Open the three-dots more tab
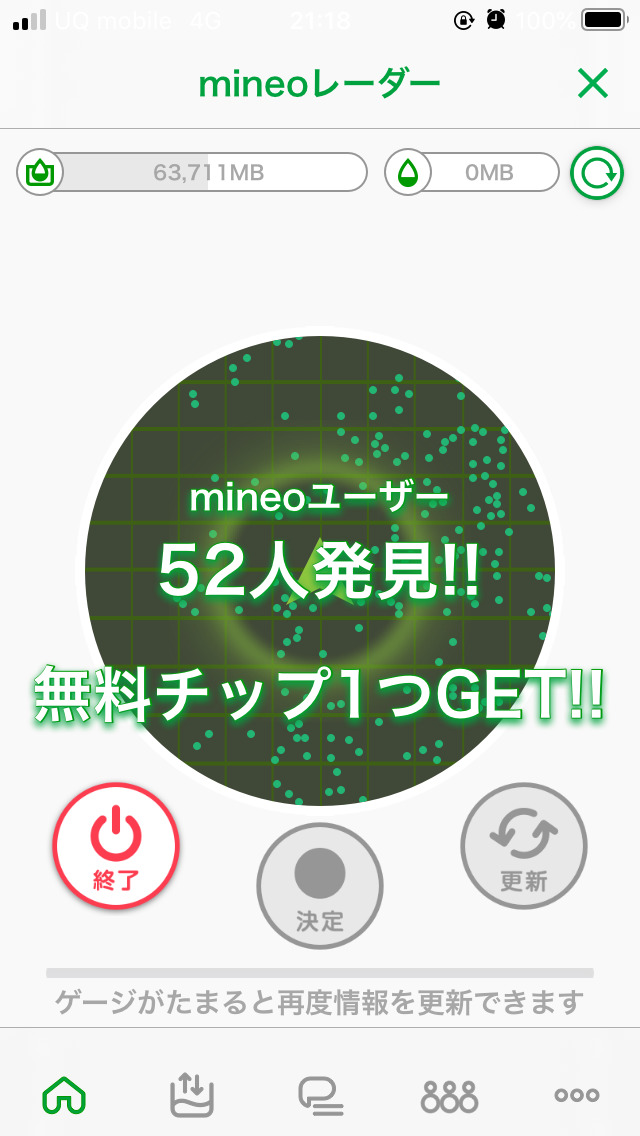The width and height of the screenshot is (640, 1136). [577, 1096]
